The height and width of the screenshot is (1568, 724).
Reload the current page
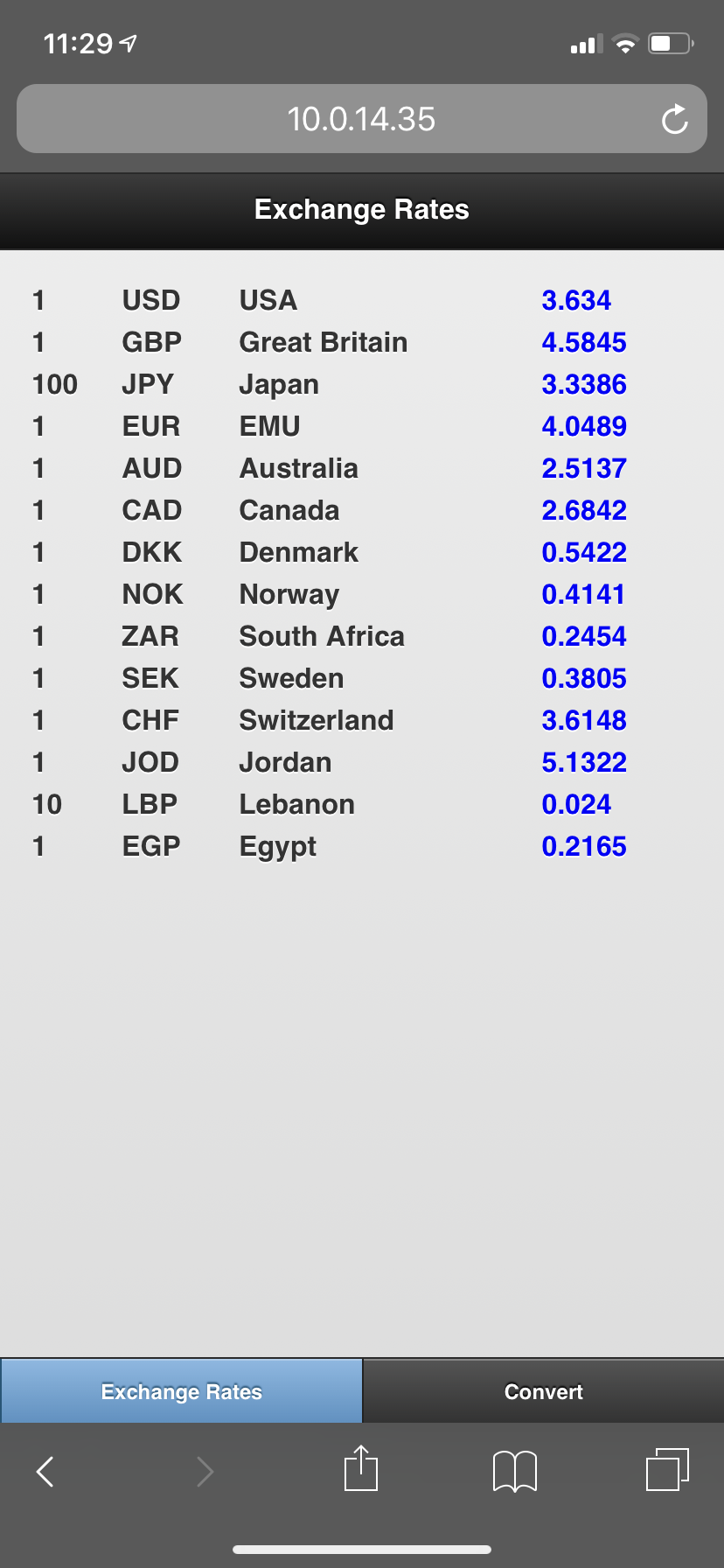(x=674, y=119)
